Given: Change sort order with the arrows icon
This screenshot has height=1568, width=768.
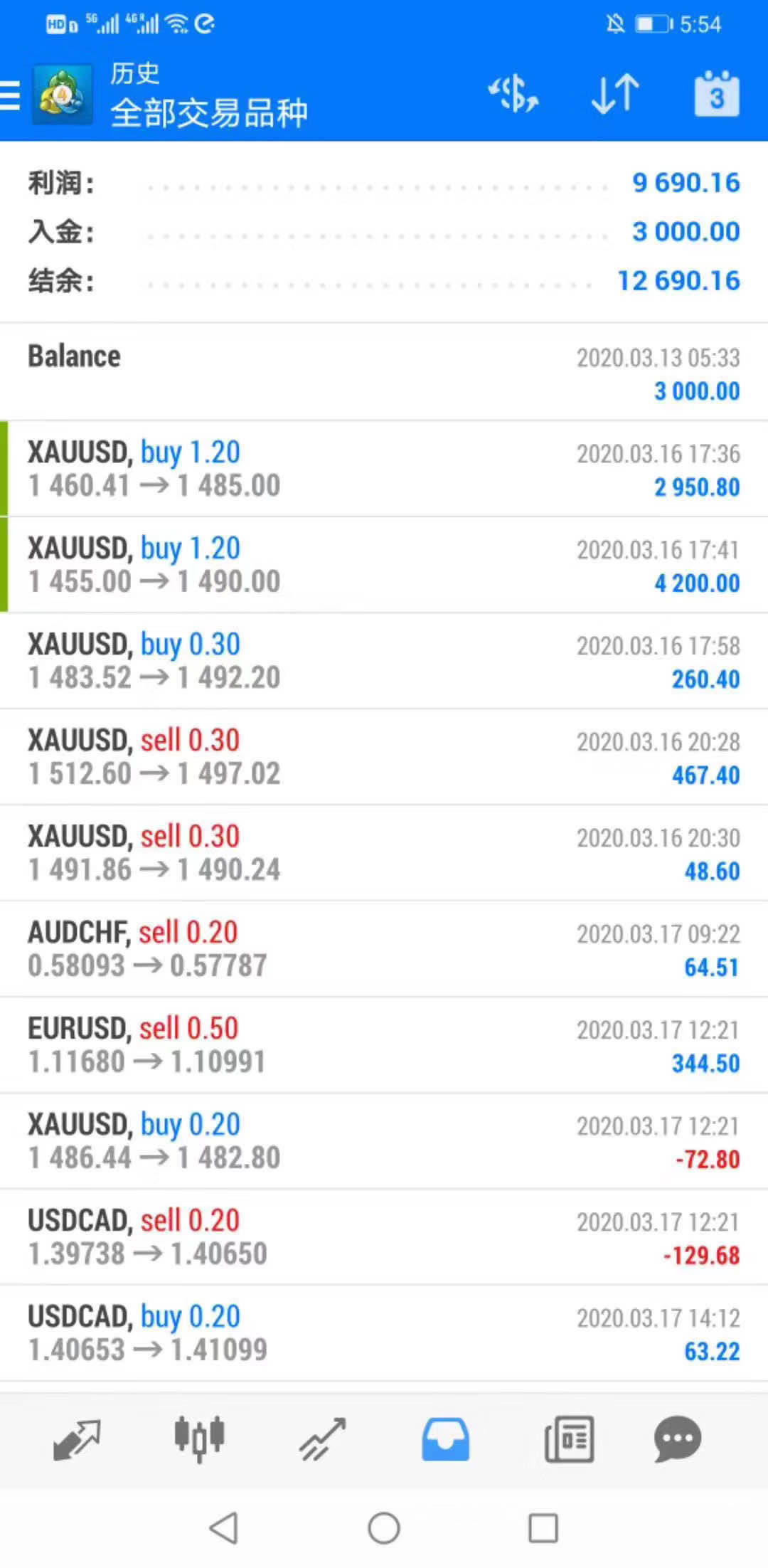Looking at the screenshot, I should tap(616, 94).
